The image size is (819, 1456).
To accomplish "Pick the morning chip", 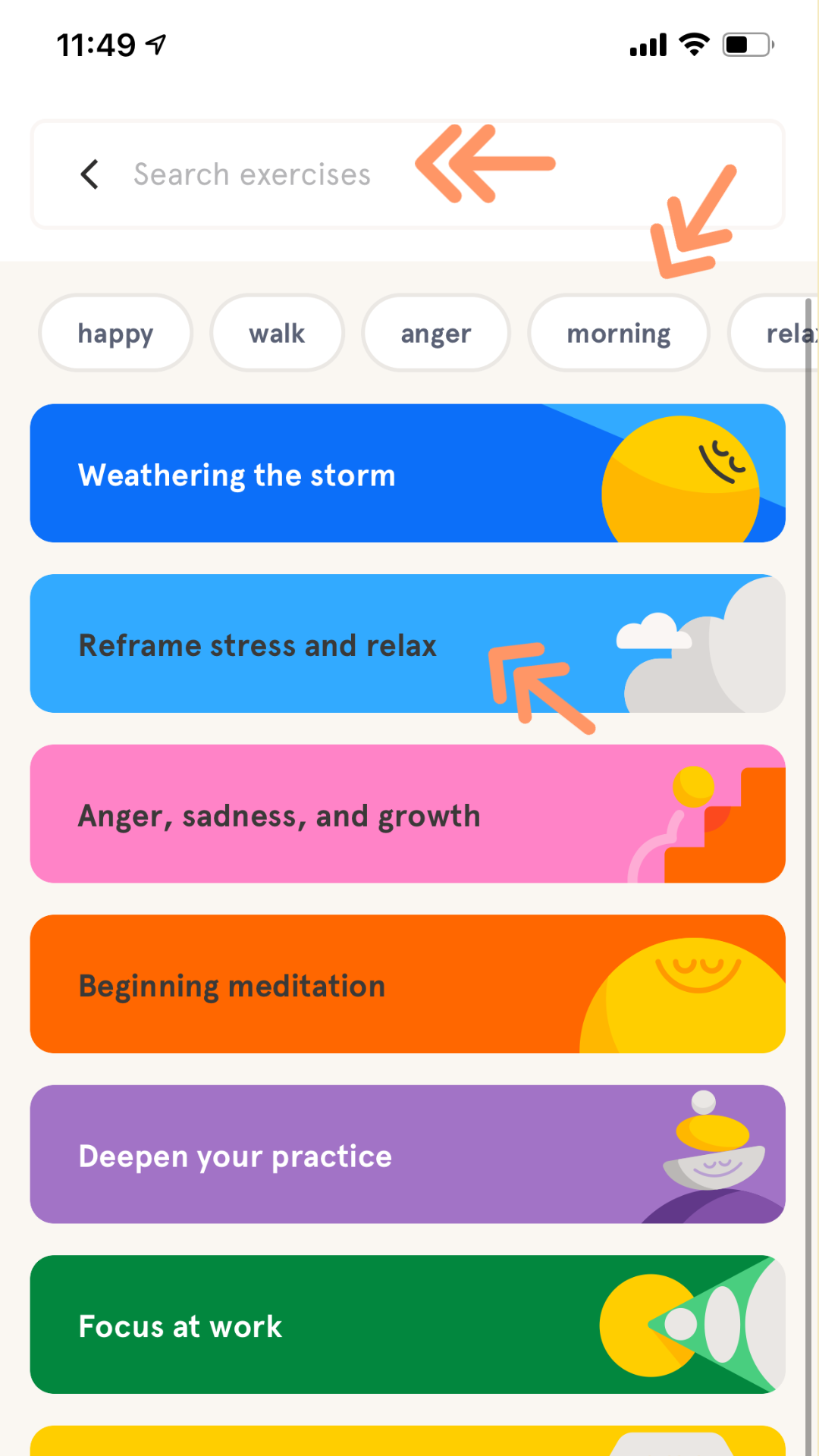I will pos(619,333).
